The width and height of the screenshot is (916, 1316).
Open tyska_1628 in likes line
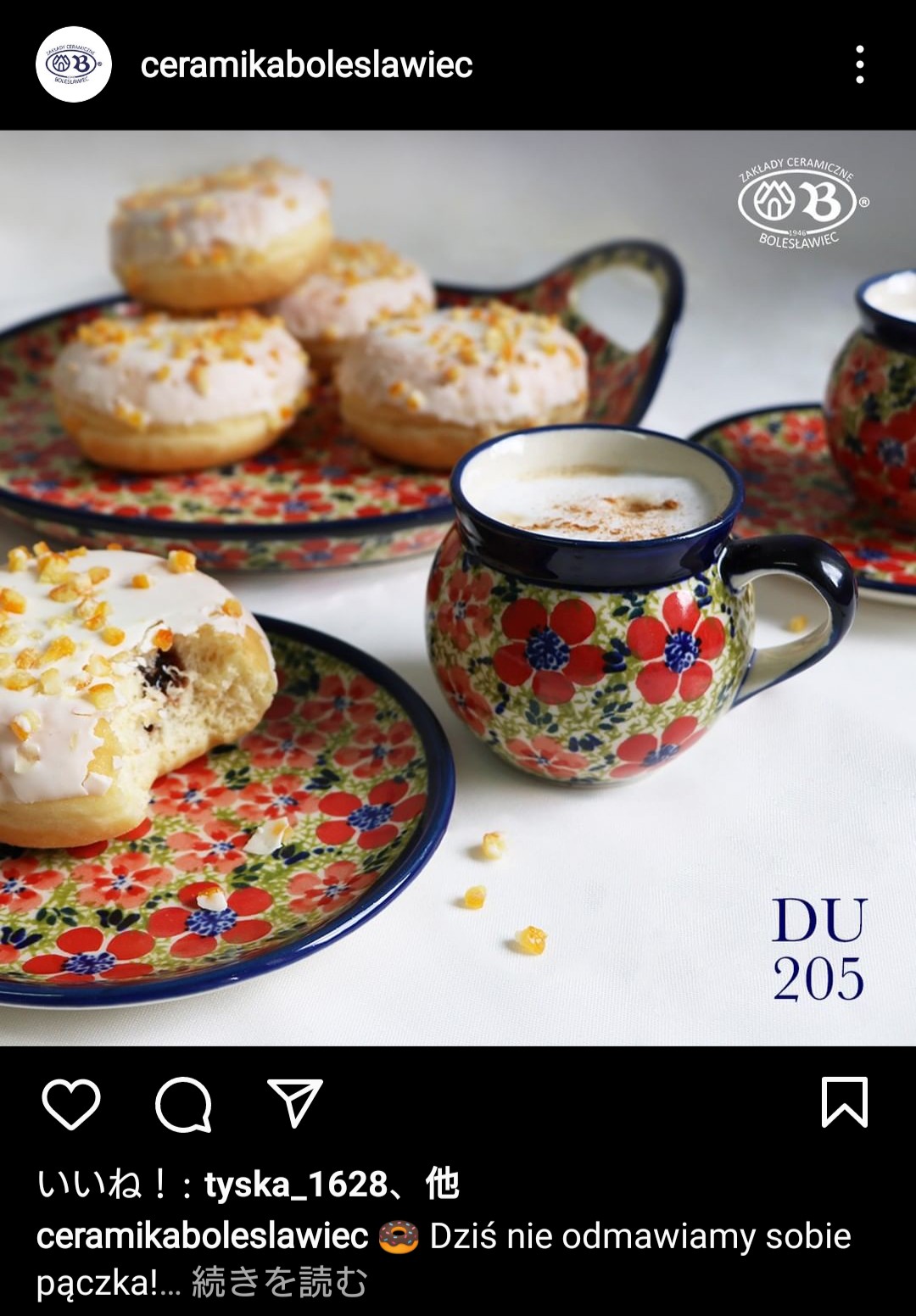[296, 1184]
